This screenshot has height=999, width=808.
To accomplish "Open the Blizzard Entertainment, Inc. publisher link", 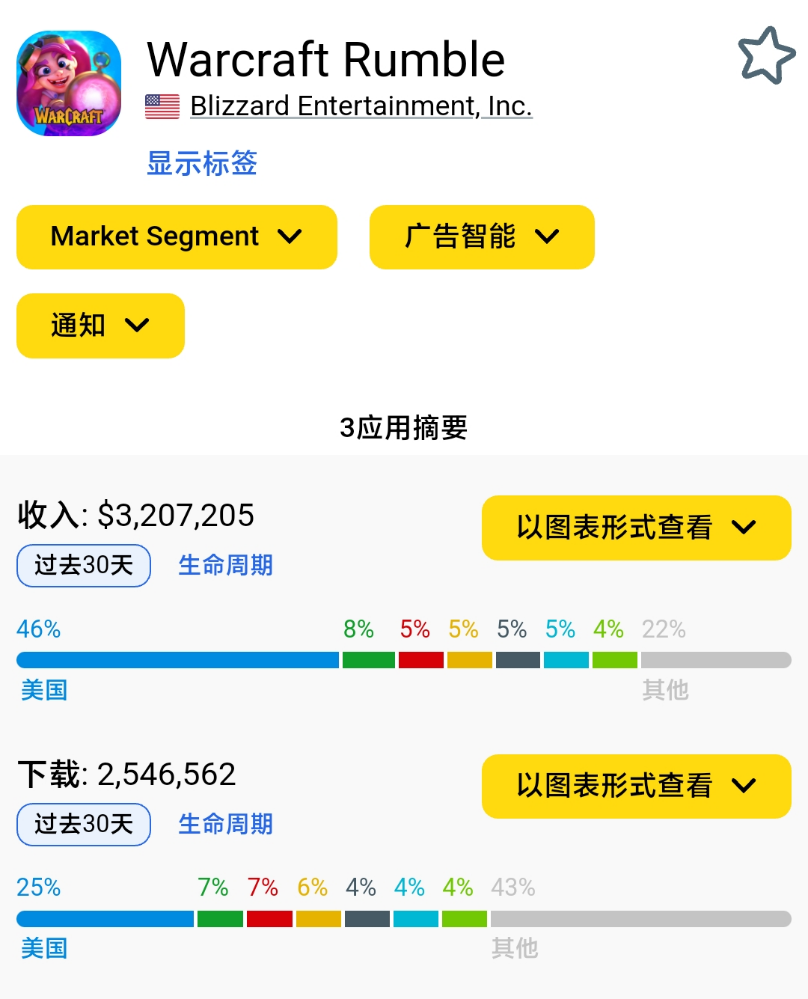I will coord(360,106).
